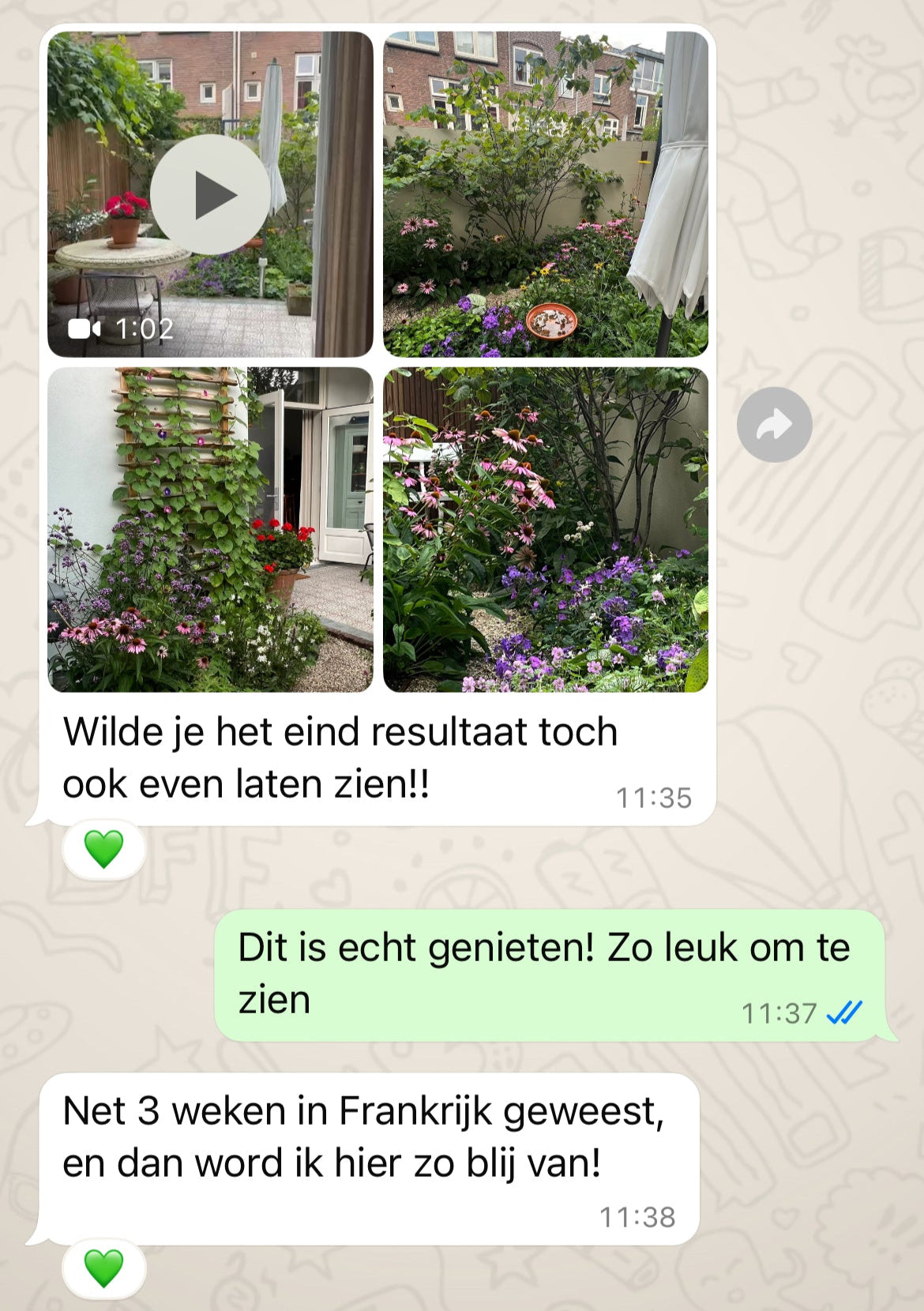The image size is (924, 1311).
Task: Open the close-up photo of pink coneflowers
Action: tap(545, 529)
